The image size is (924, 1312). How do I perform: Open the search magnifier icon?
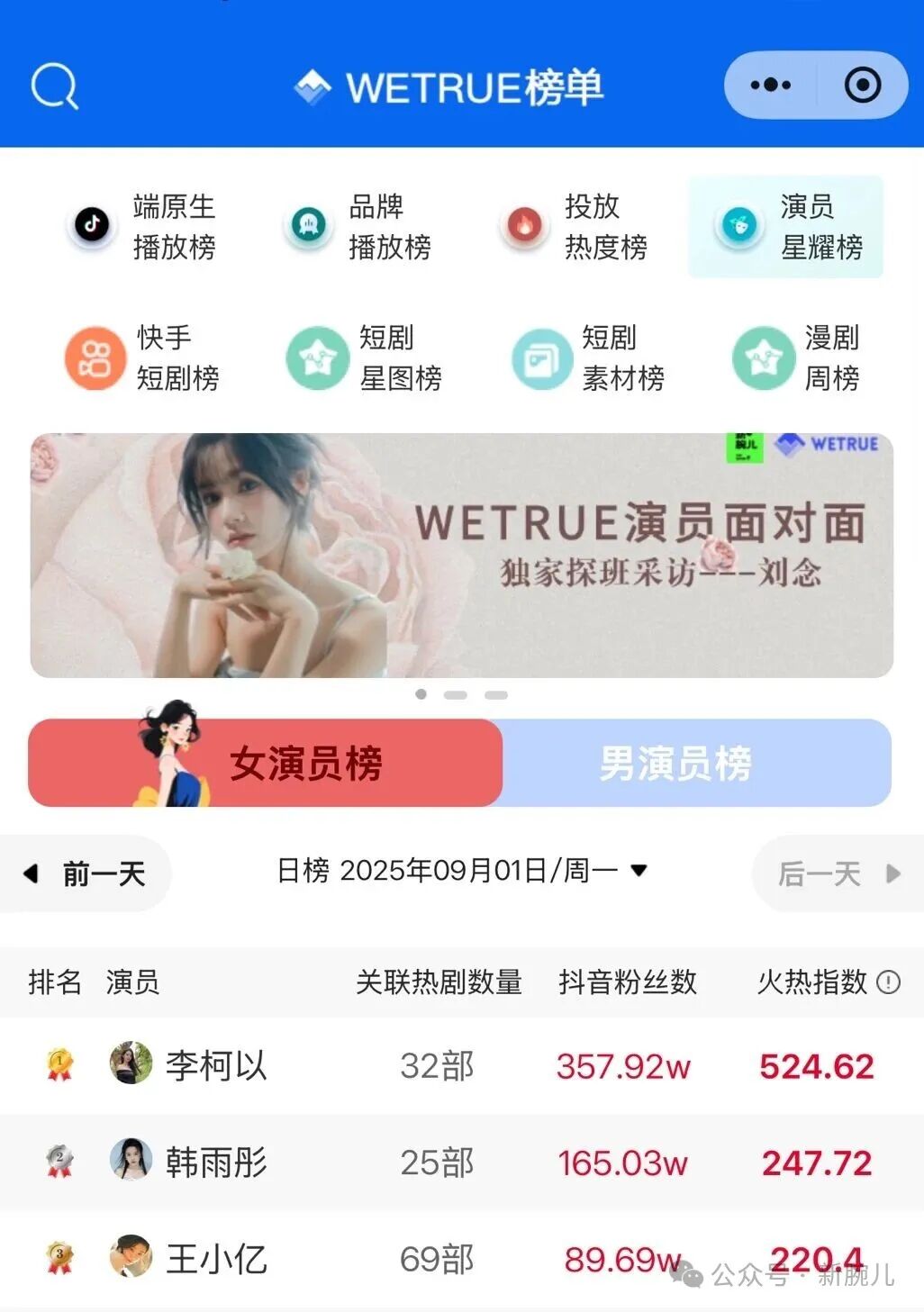(54, 87)
